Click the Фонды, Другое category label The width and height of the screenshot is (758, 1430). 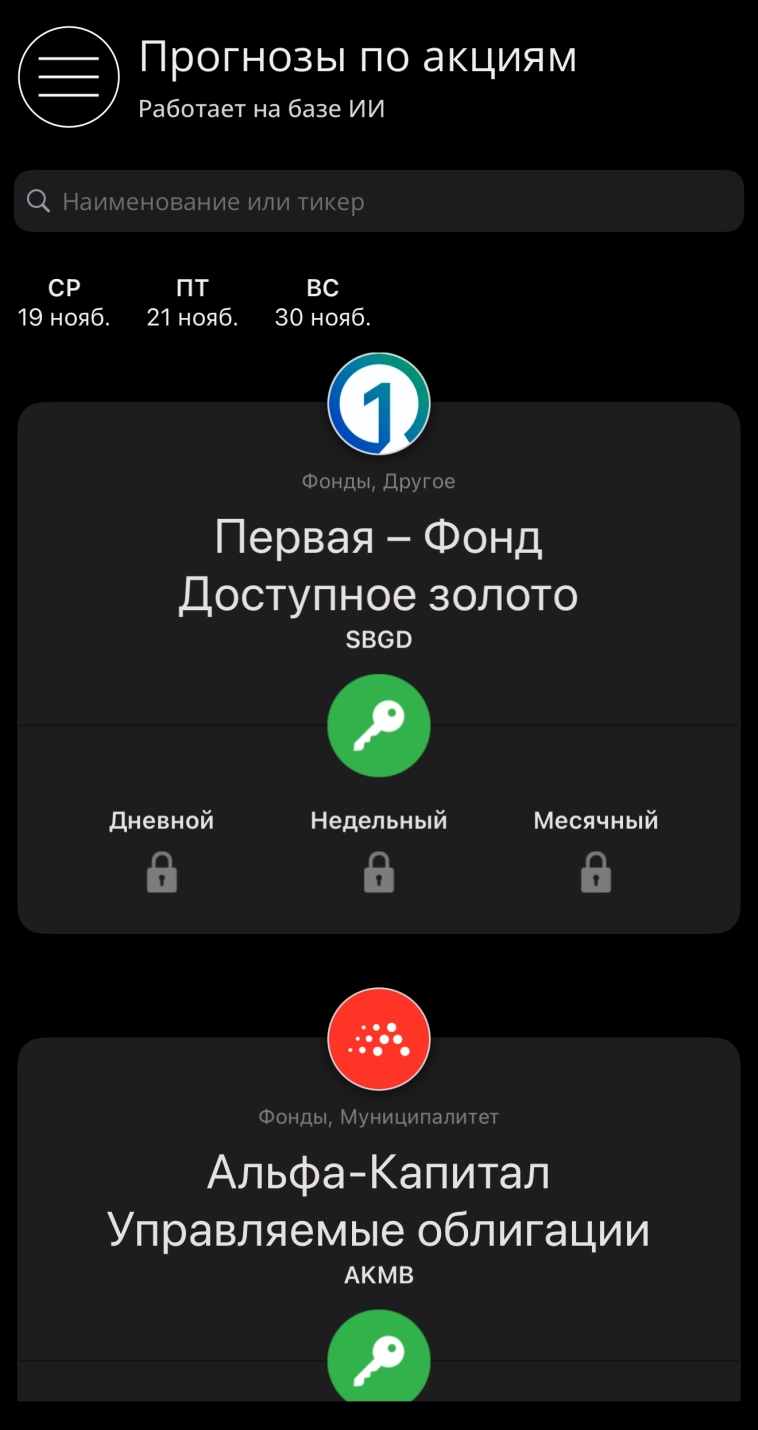pos(379,480)
